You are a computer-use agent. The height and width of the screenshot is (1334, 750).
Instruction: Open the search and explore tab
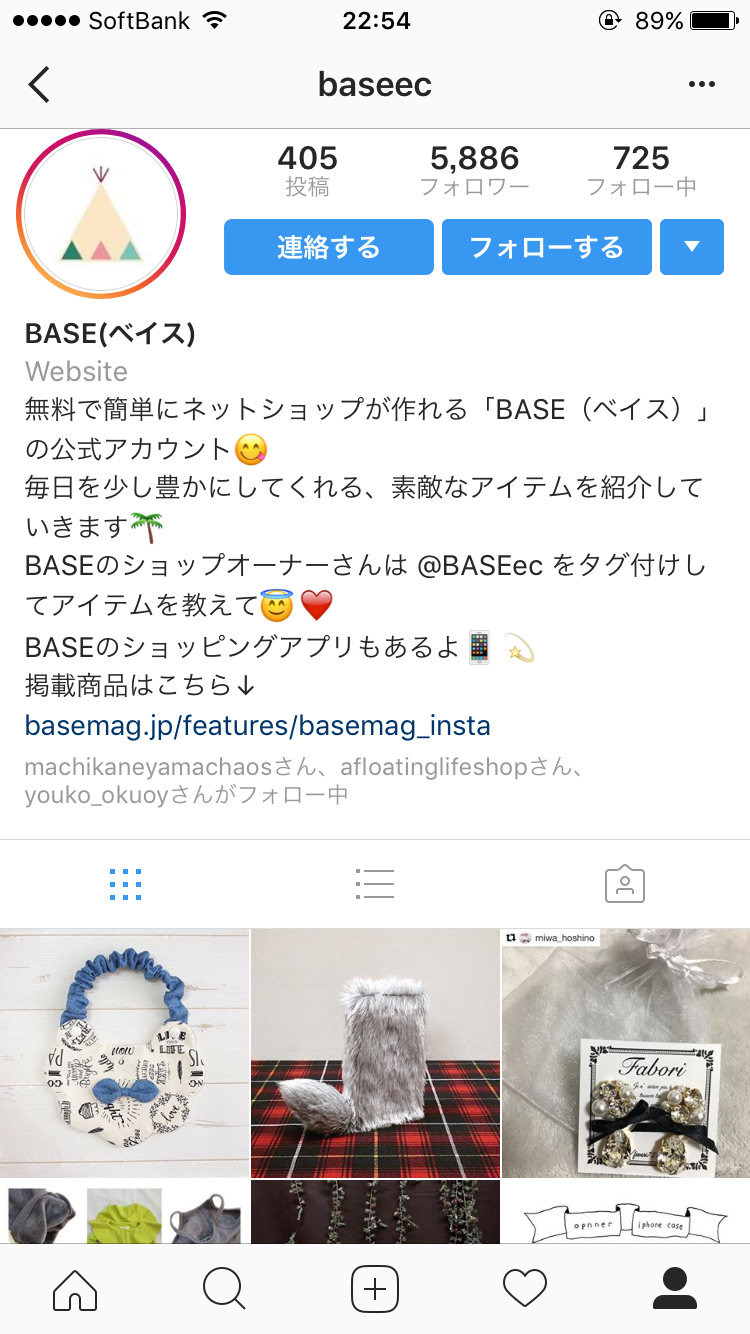tap(224, 1288)
